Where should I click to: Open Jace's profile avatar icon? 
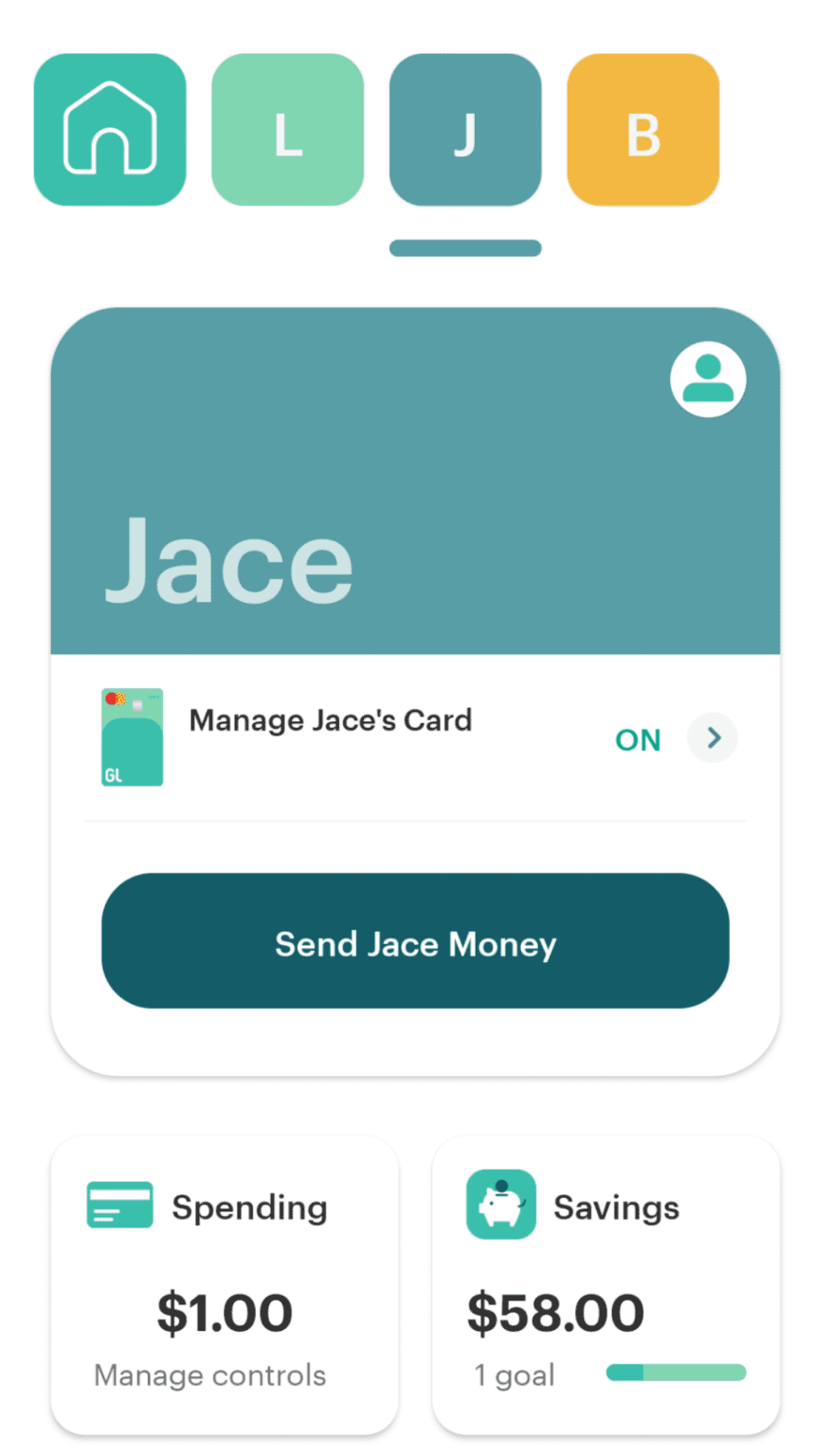point(708,379)
